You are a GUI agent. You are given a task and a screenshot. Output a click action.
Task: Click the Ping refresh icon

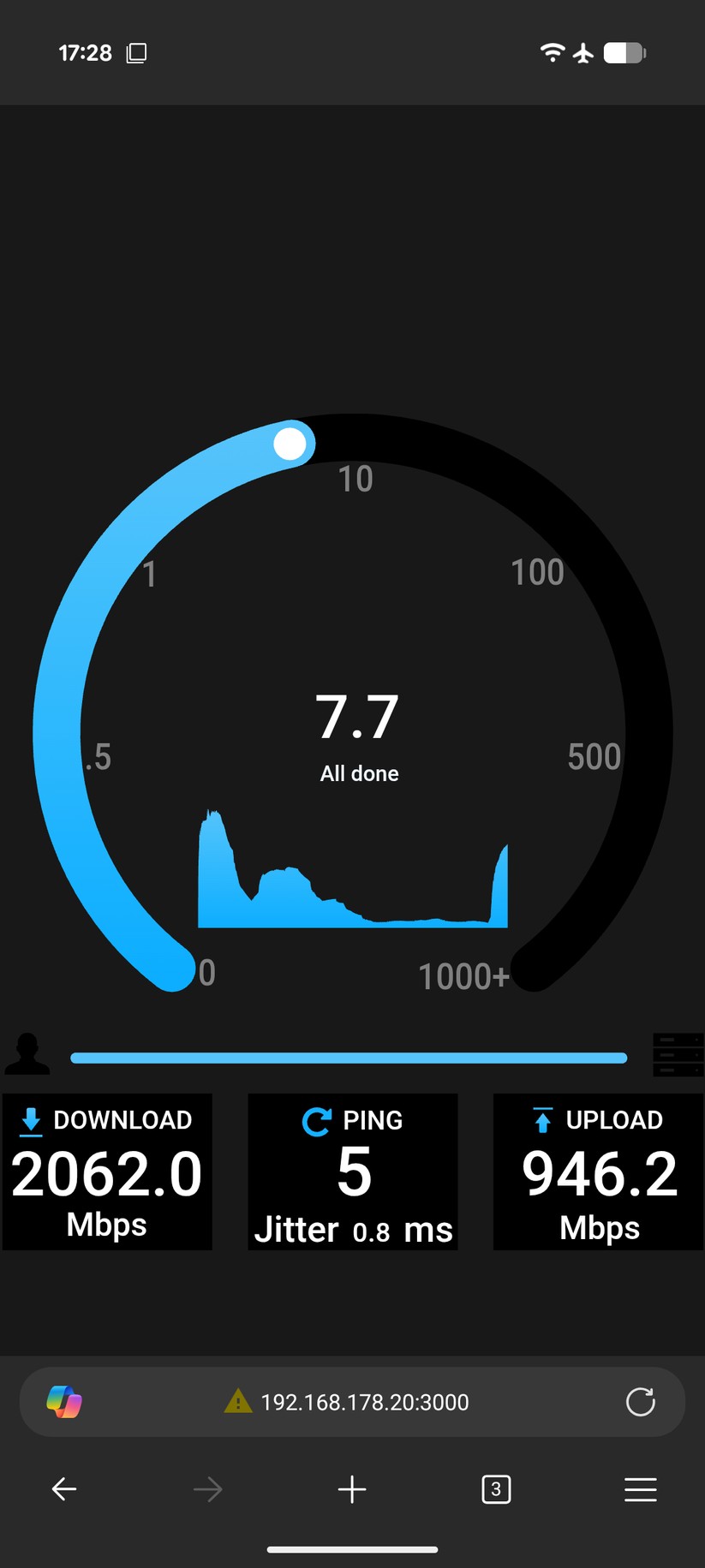tap(316, 1121)
